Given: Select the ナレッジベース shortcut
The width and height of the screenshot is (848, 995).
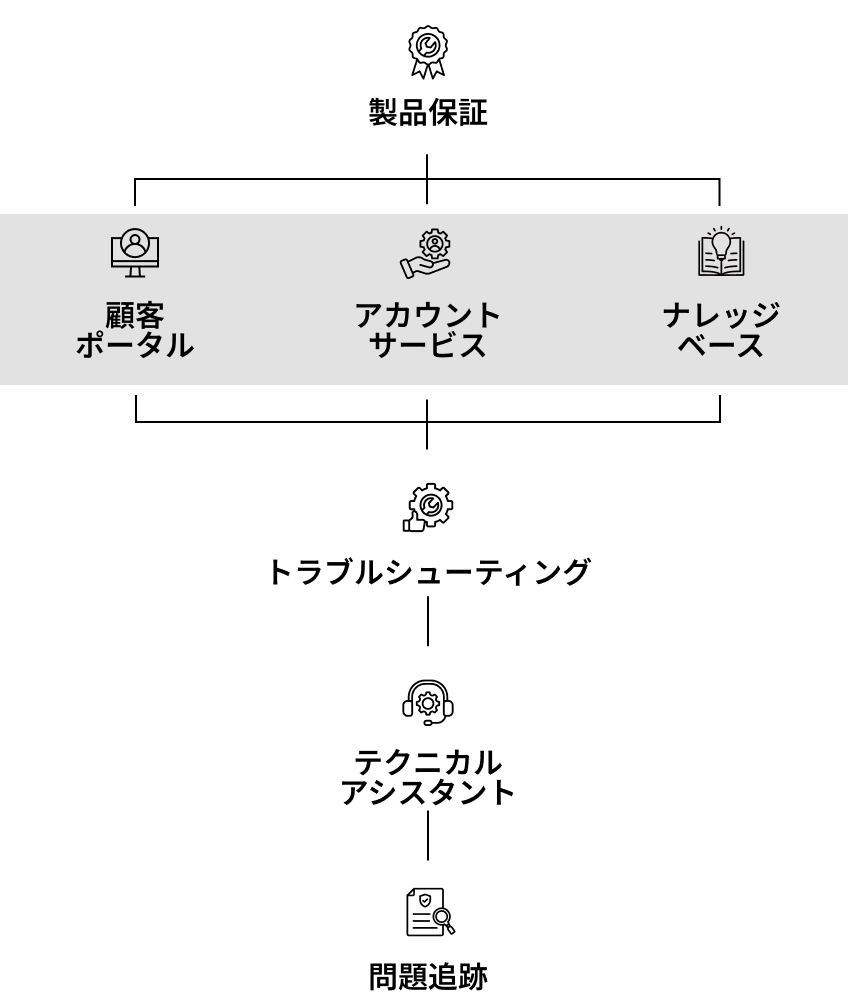Looking at the screenshot, I should click(x=720, y=296).
